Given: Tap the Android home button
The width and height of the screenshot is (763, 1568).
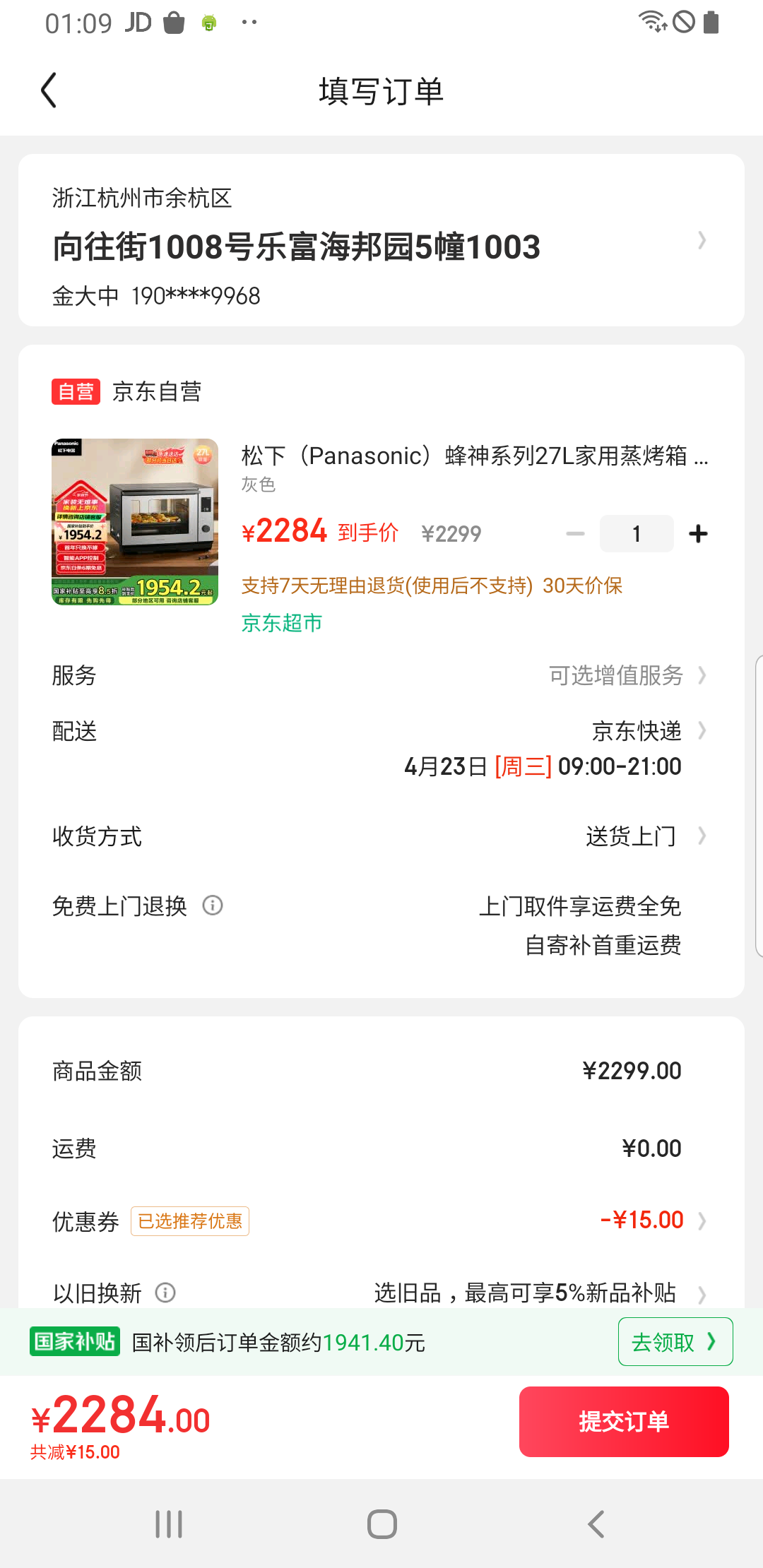Looking at the screenshot, I should [381, 1524].
